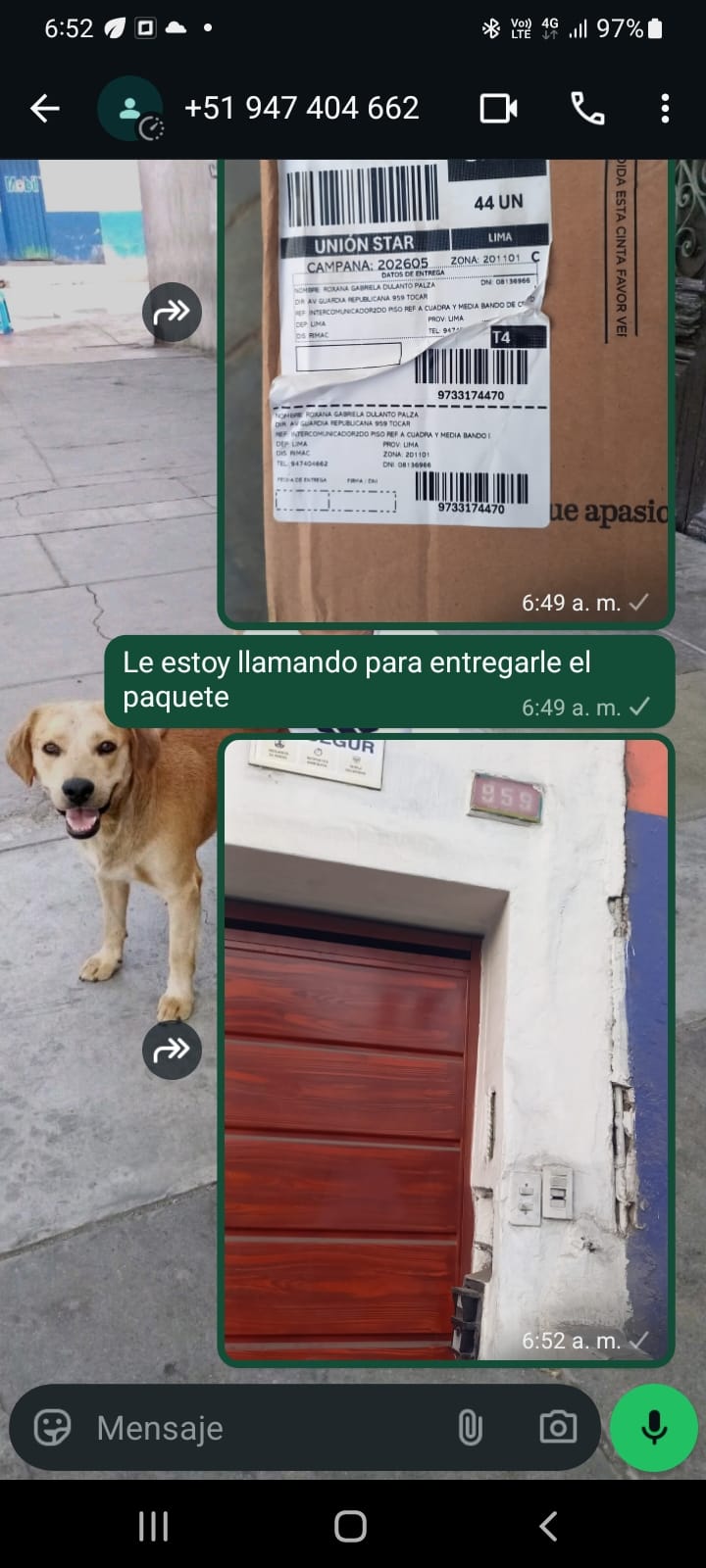Go back to the chat list

tap(45, 108)
